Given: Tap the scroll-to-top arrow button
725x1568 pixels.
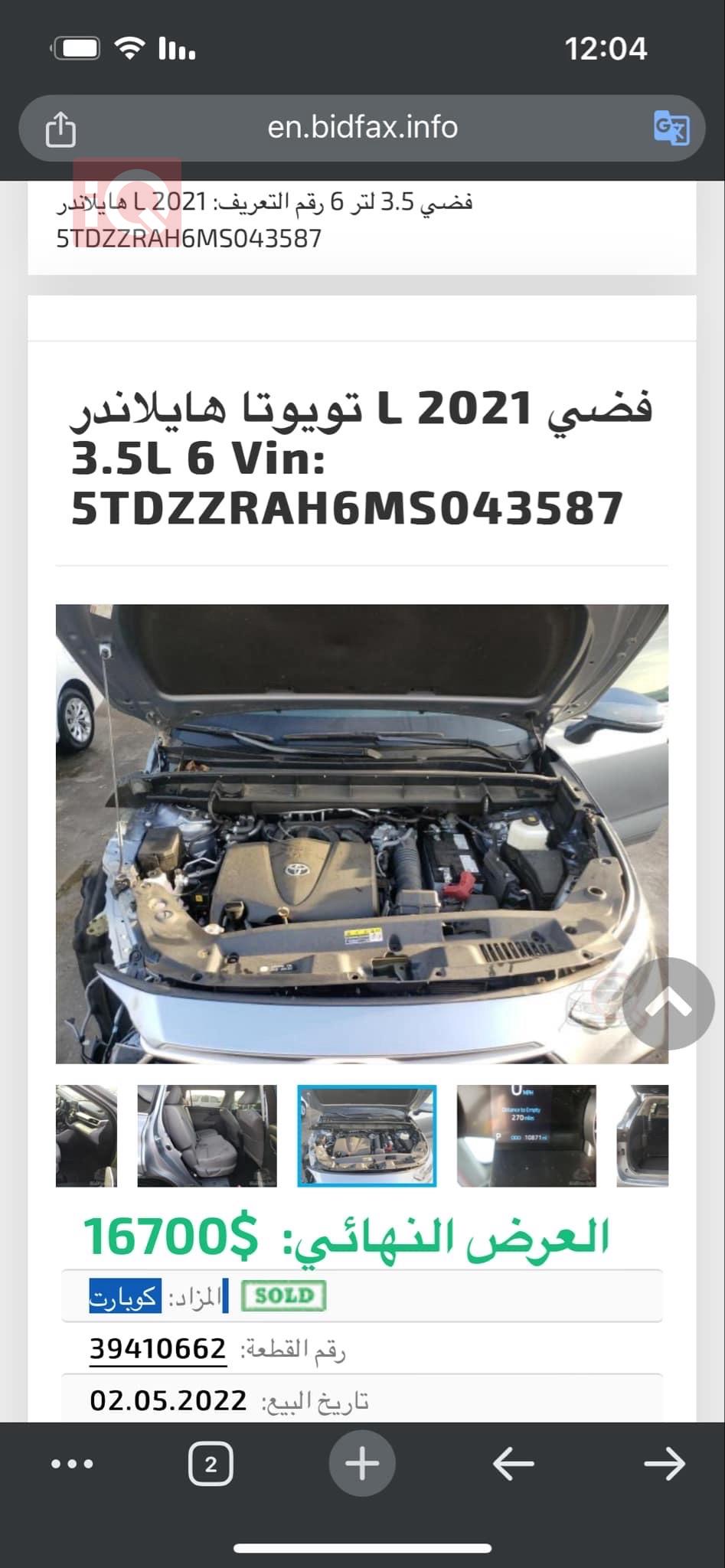Looking at the screenshot, I should click(668, 1003).
